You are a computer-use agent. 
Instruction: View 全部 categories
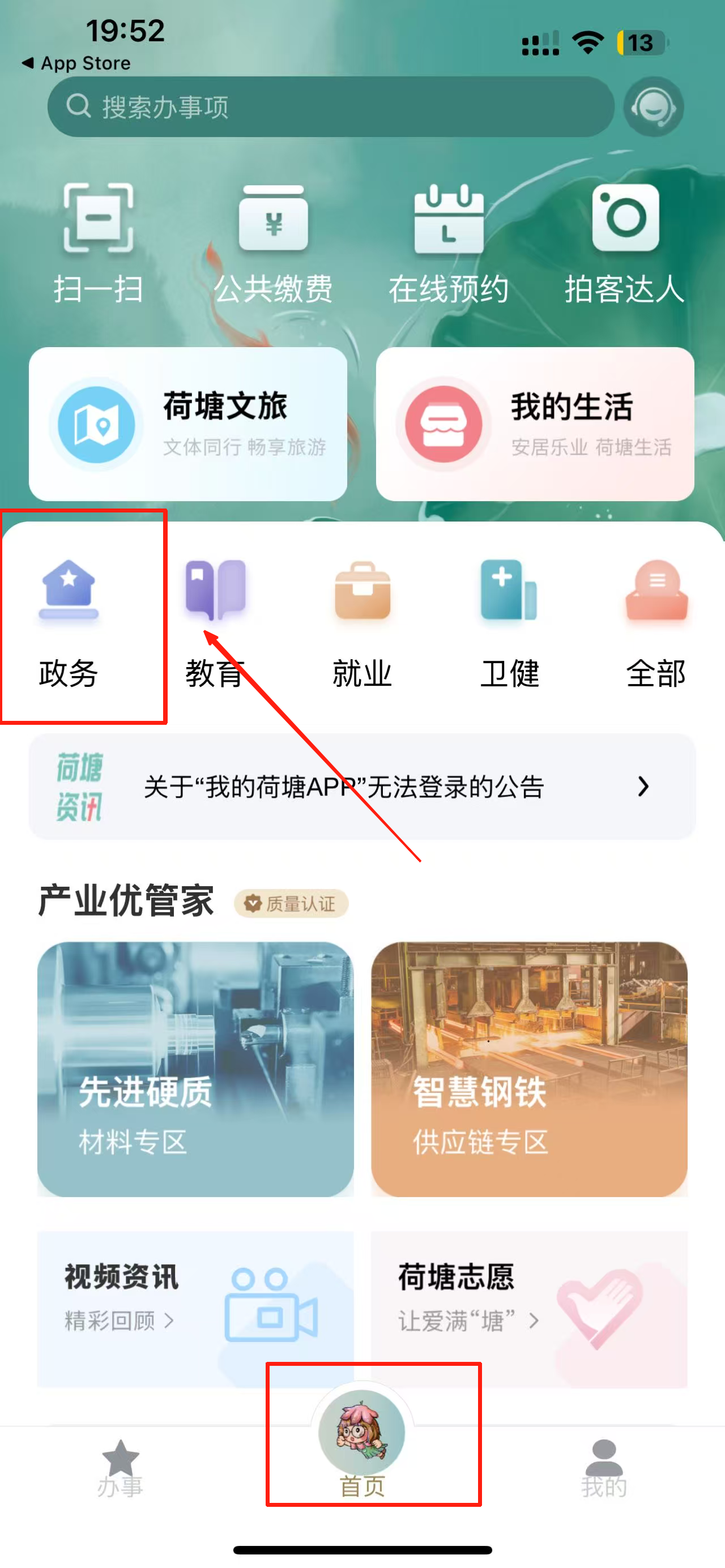tap(656, 621)
